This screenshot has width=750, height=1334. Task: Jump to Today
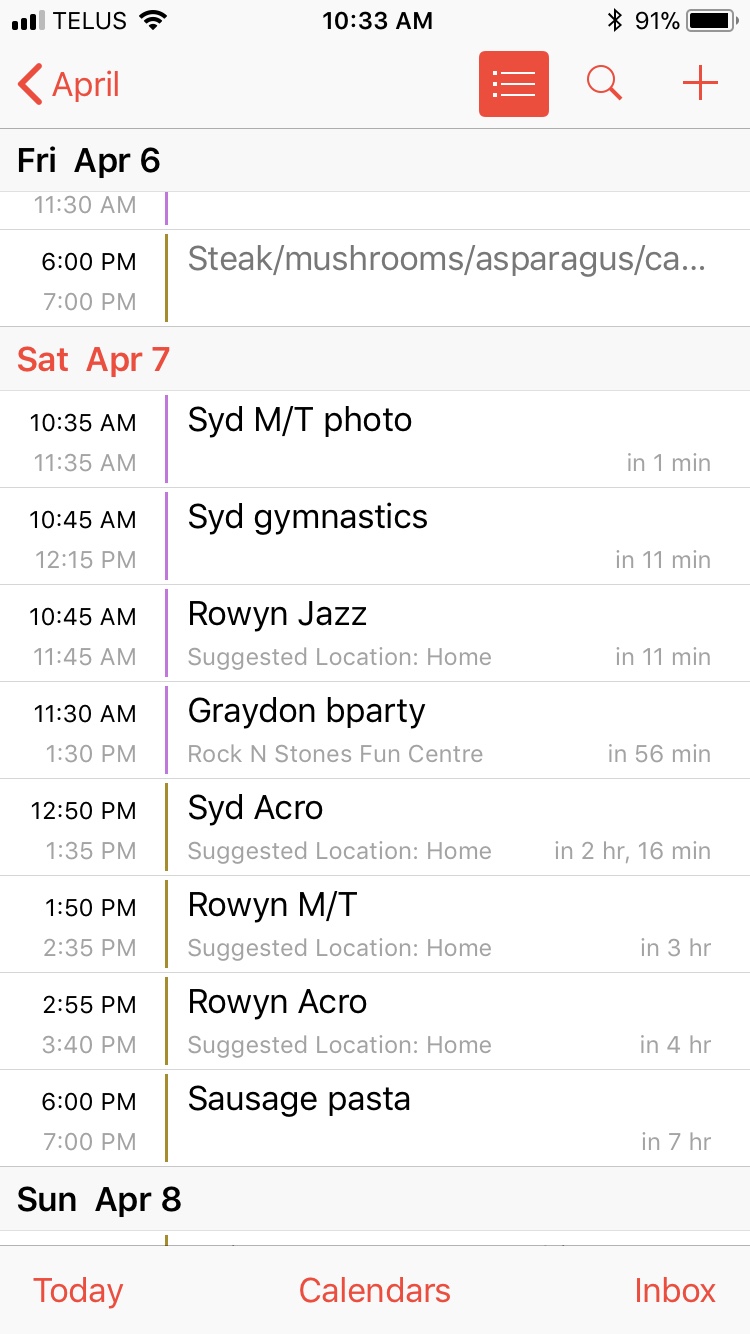[78, 1290]
